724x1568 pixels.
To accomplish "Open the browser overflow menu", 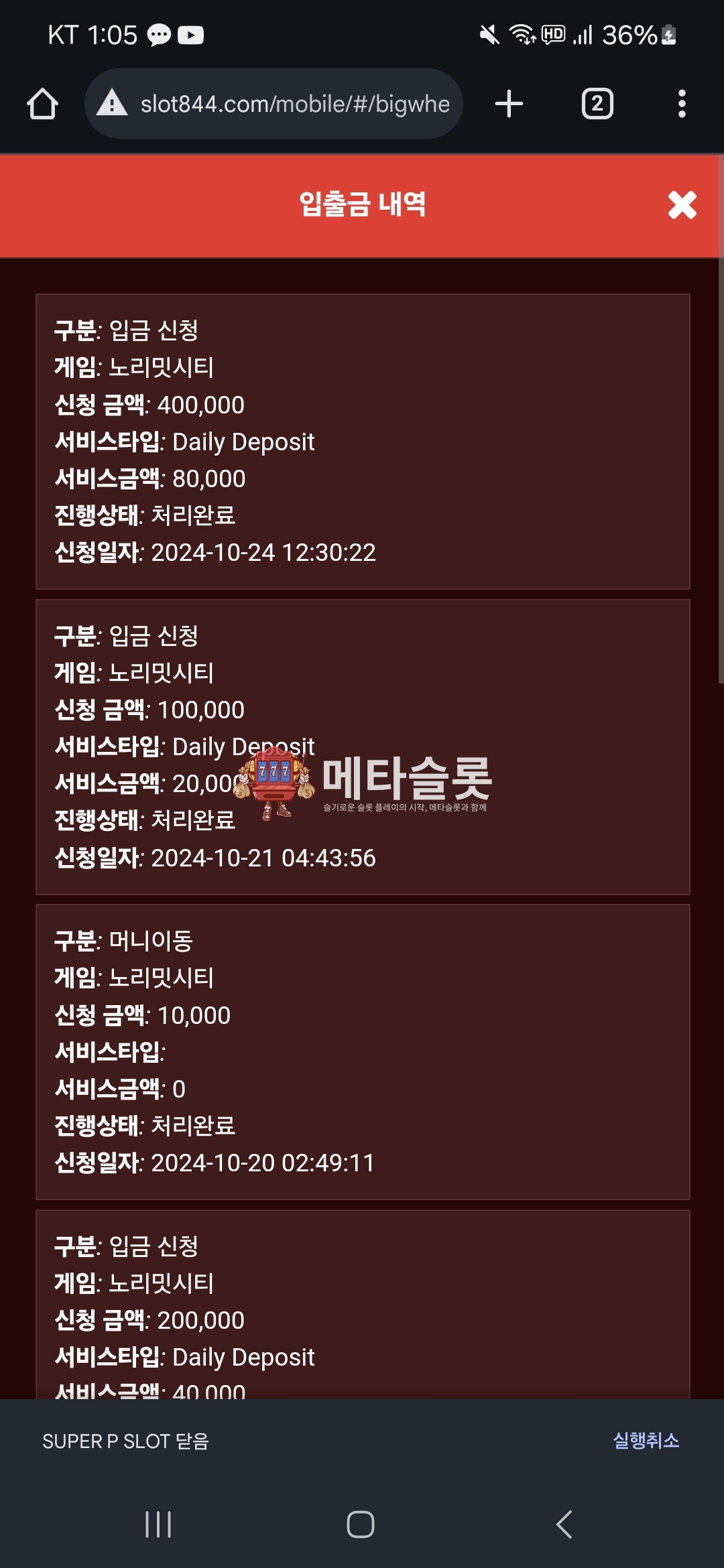I will [682, 104].
